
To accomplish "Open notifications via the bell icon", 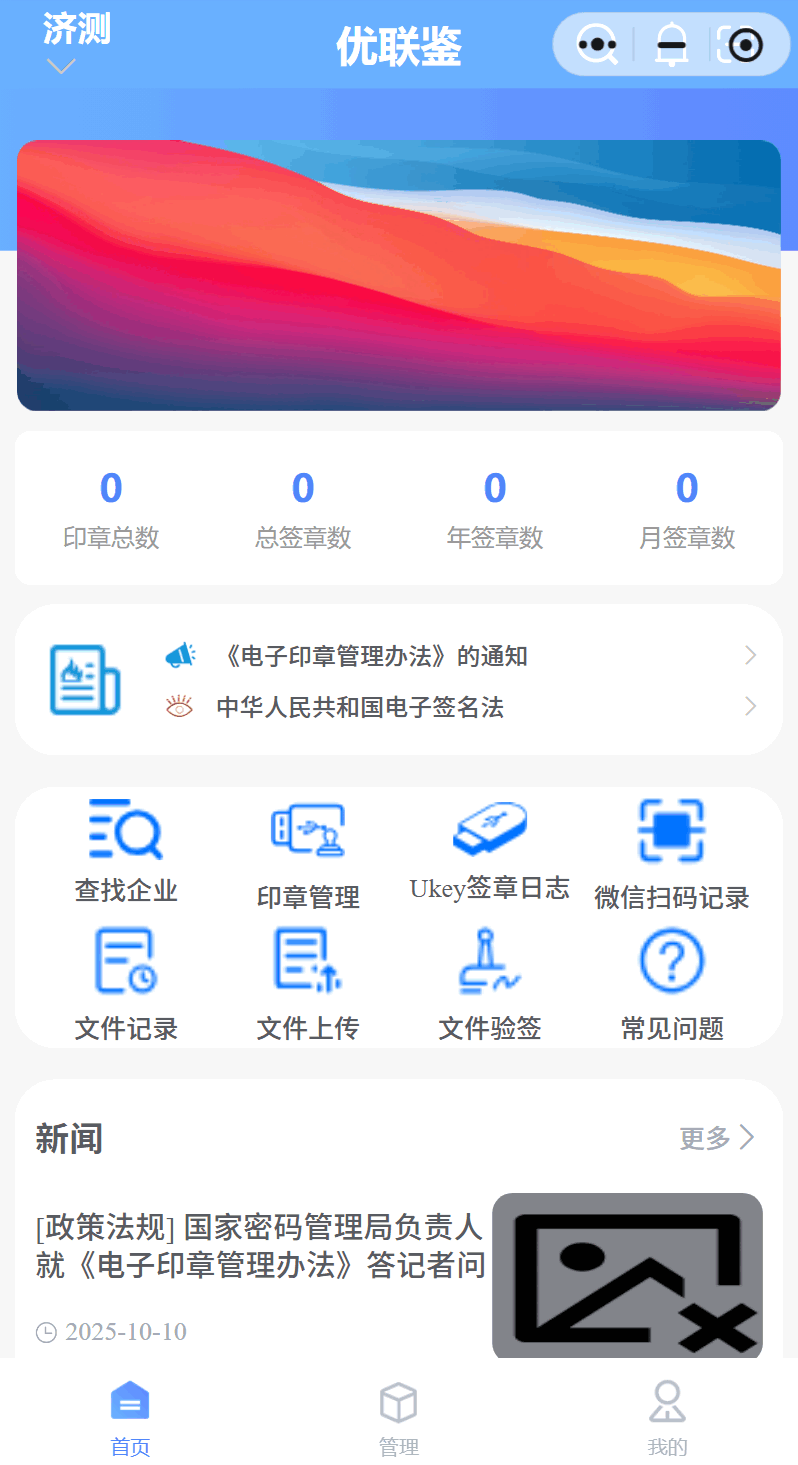I will click(671, 44).
